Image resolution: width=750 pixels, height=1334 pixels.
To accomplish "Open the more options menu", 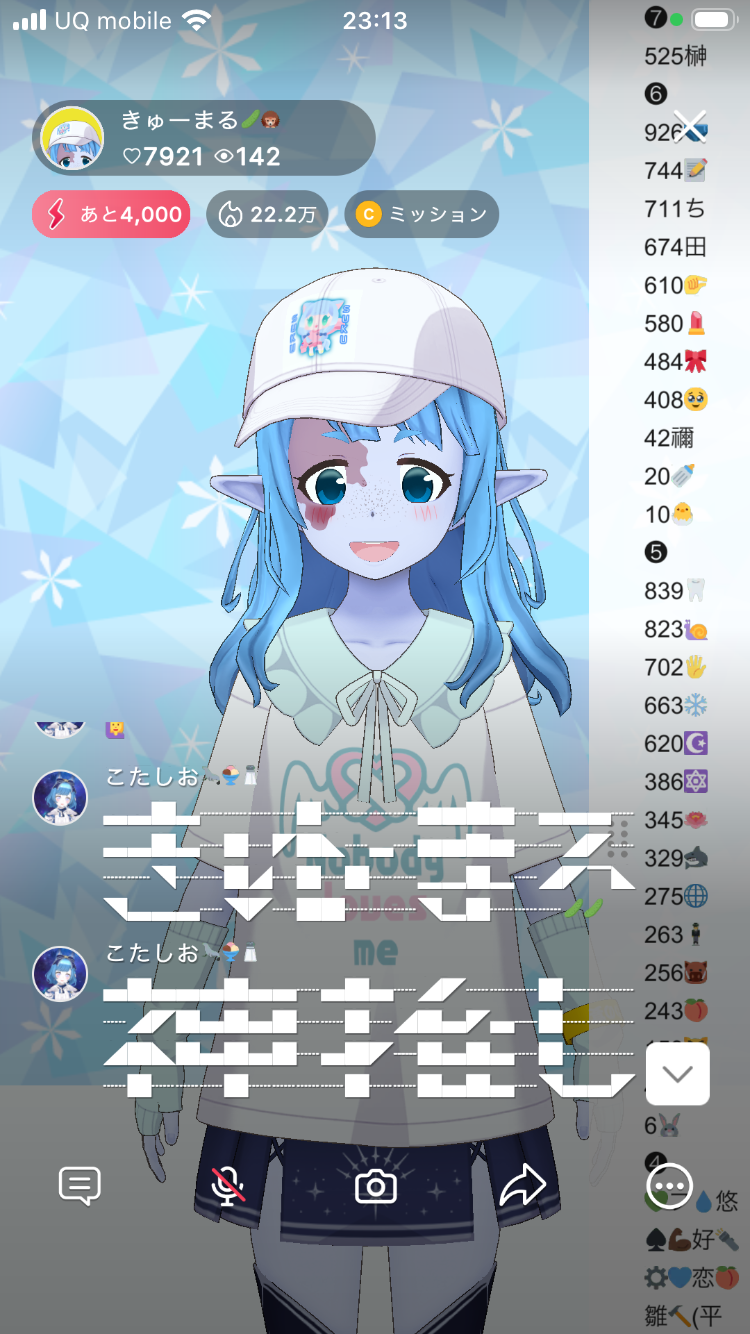I will pos(668,1186).
